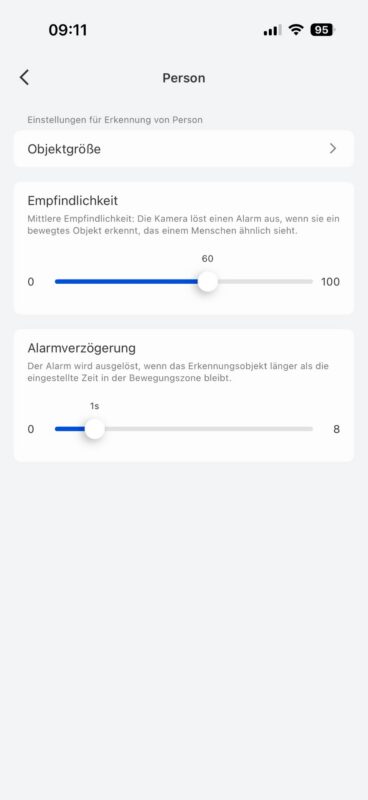Tap the Alarmverzögerung slider handle at 1s
Viewport: 368px width, 800px height.
pyautogui.click(x=94, y=429)
